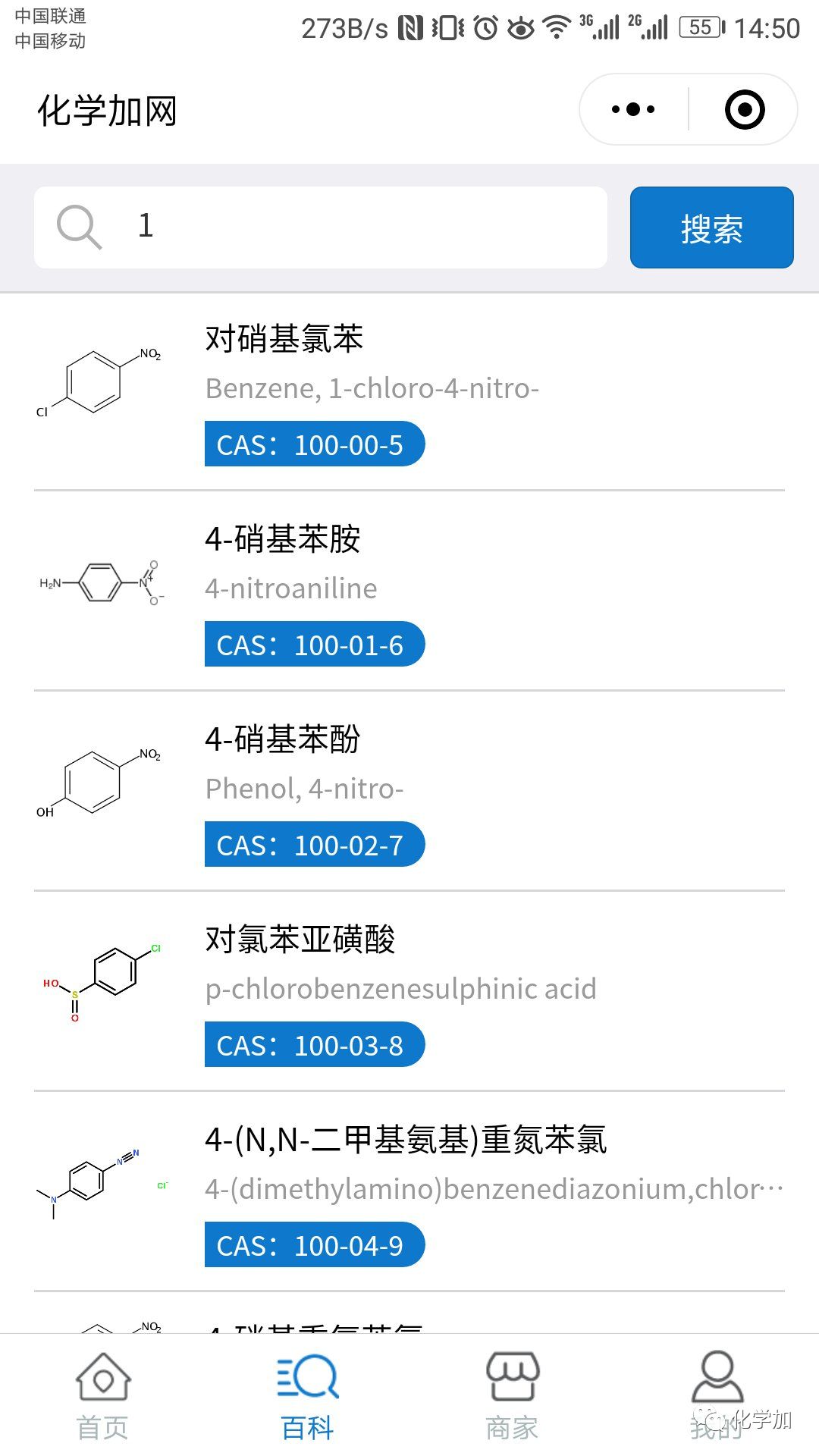Go to the 商家 tab
This screenshot has width=819, height=1456.
[x=512, y=1395]
